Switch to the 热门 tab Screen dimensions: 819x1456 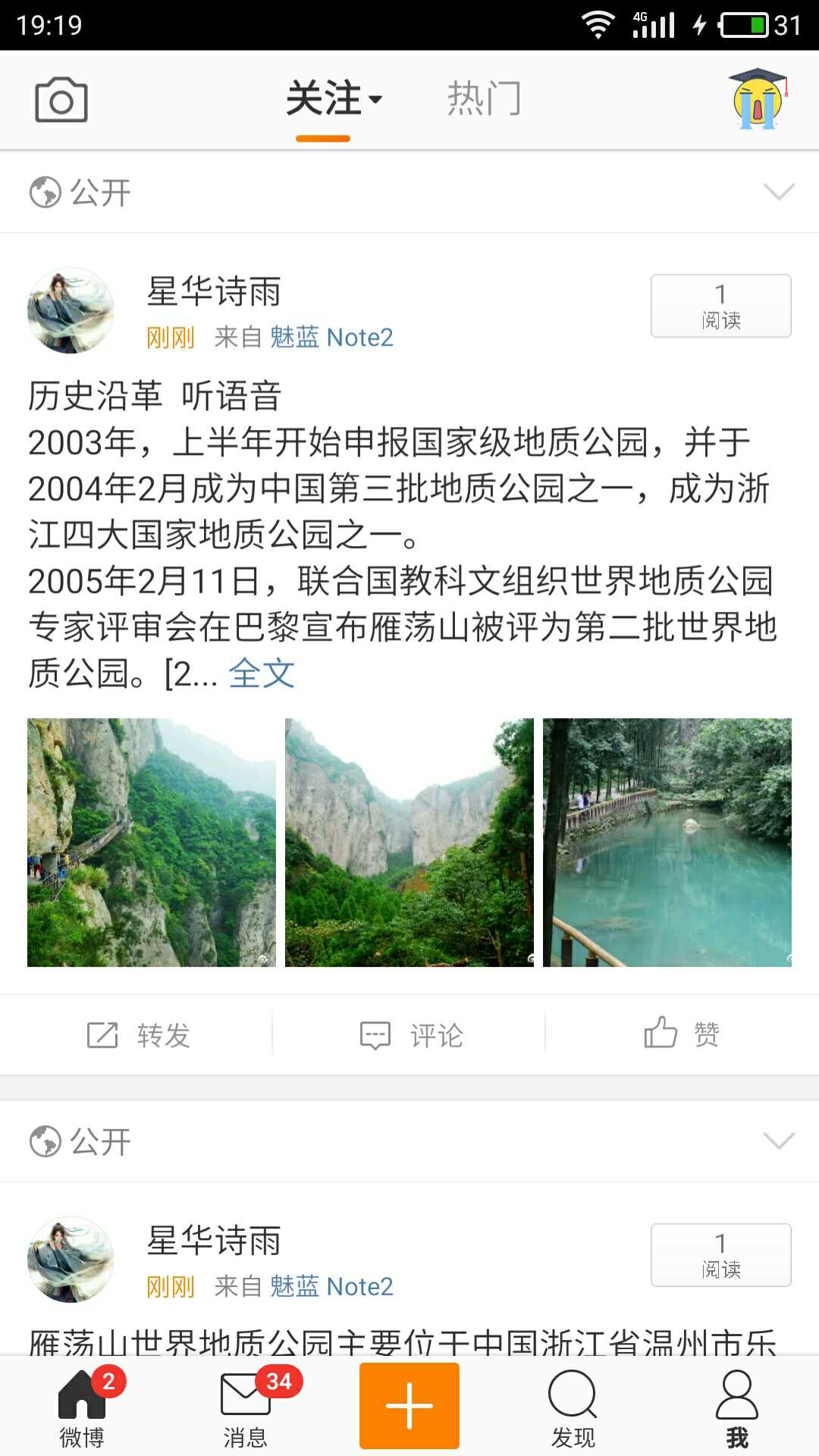[483, 100]
